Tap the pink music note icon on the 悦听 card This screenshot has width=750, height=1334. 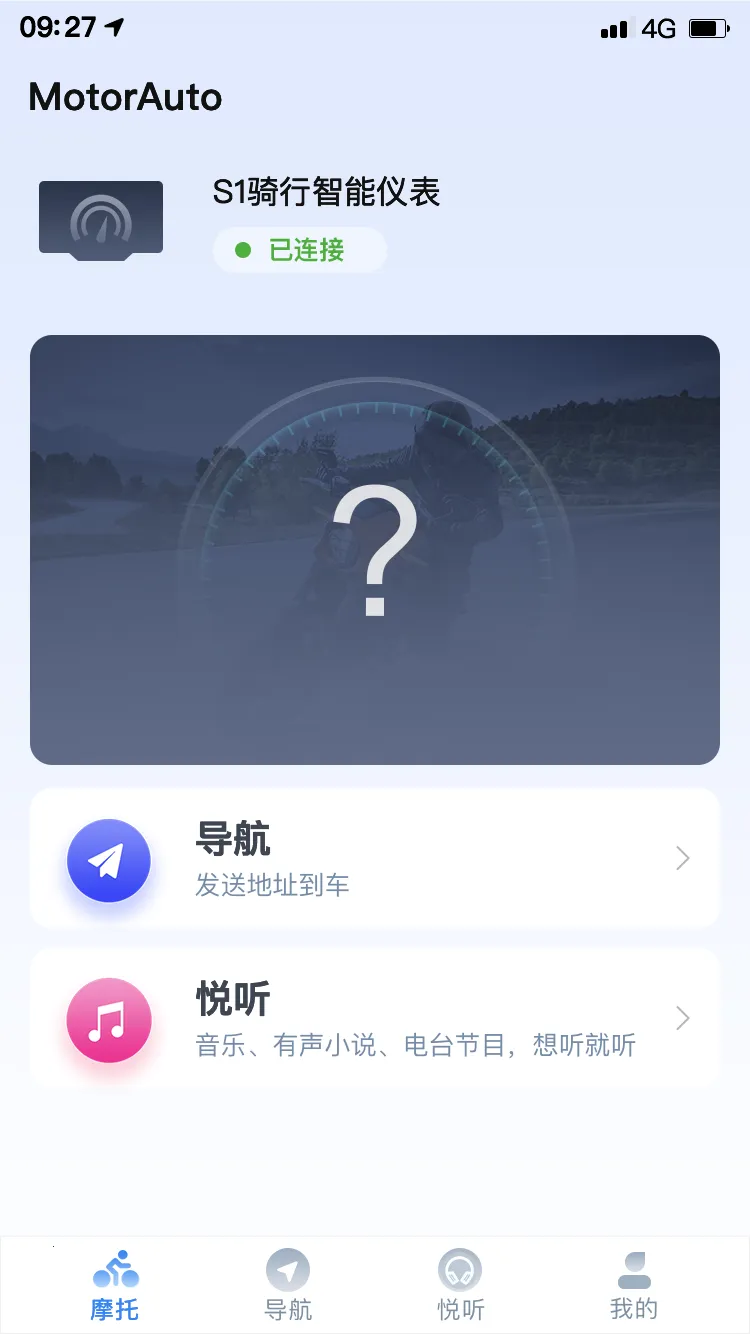point(109,1018)
